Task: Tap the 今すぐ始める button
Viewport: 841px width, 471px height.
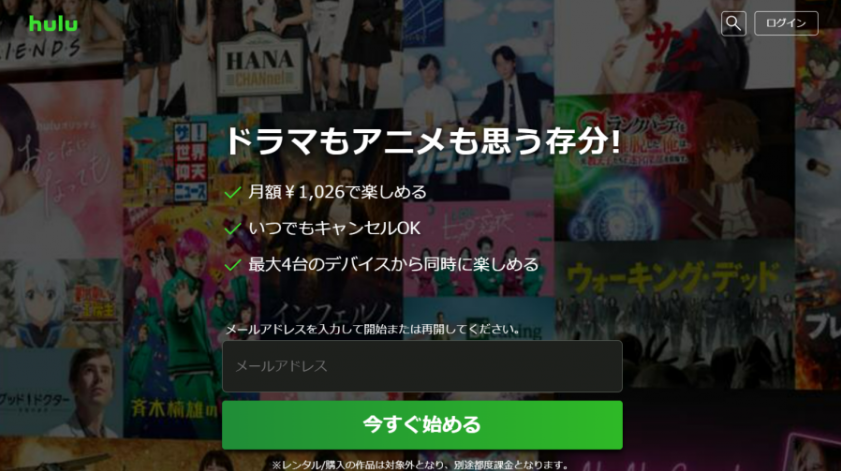Action: [x=422, y=424]
